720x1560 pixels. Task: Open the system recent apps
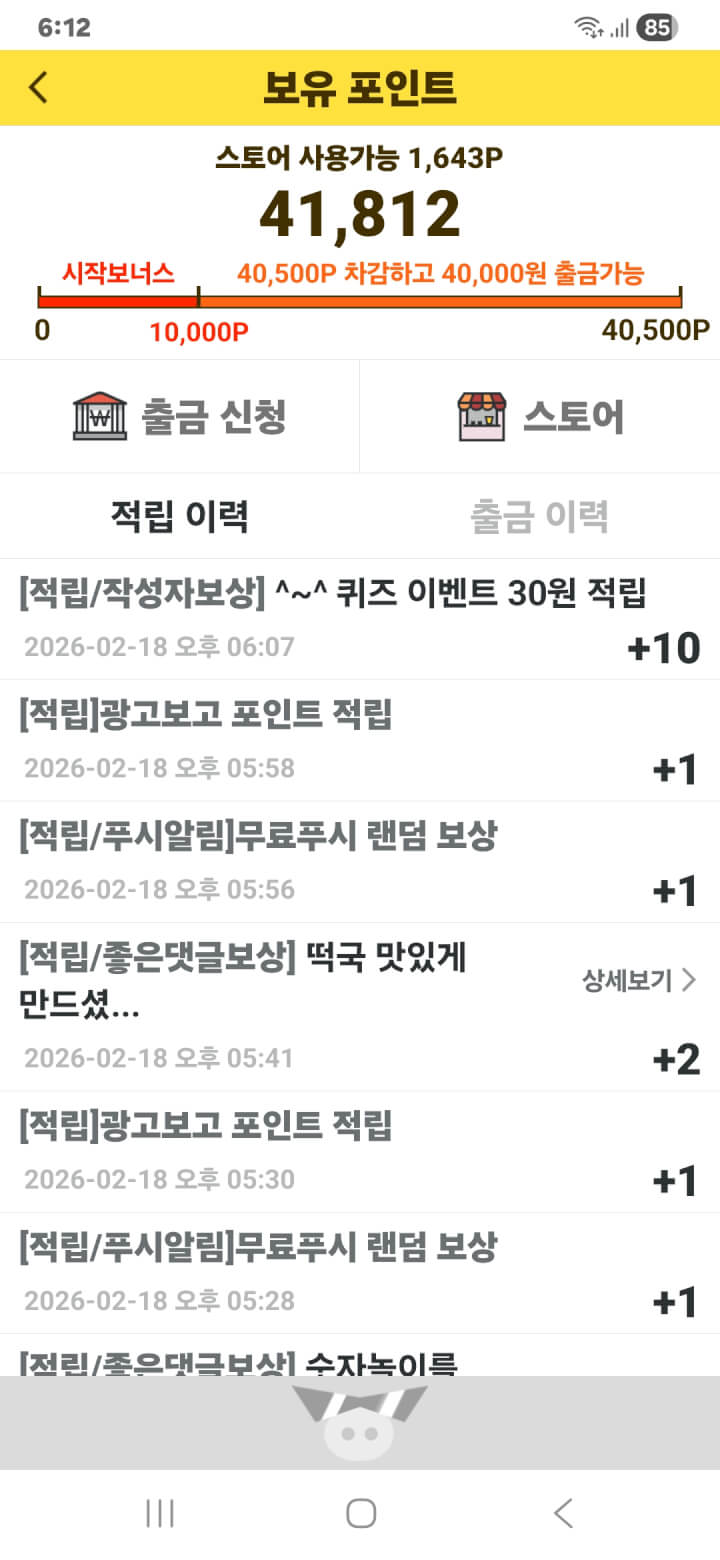160,1513
